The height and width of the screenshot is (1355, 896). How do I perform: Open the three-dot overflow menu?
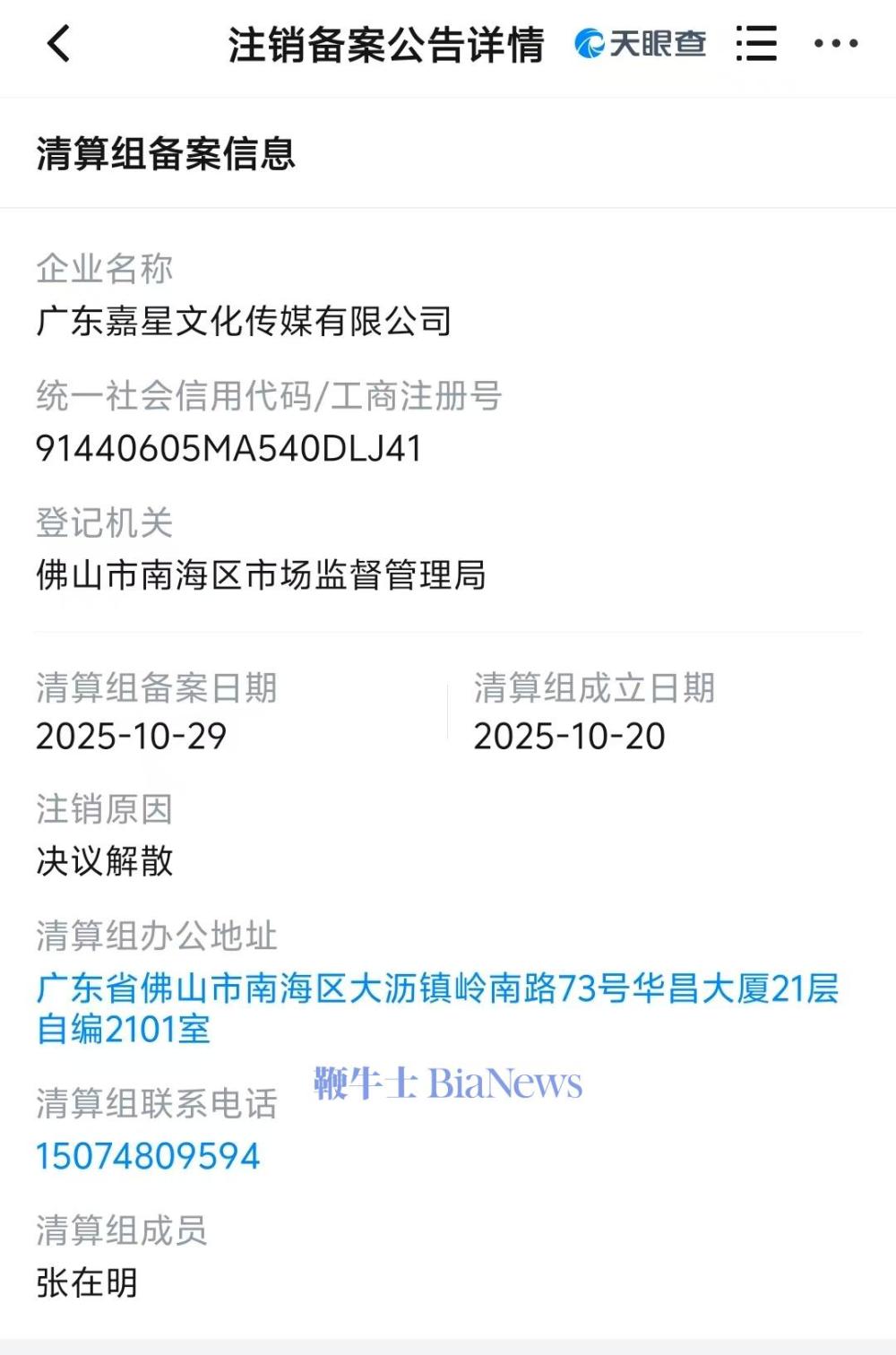point(835,43)
